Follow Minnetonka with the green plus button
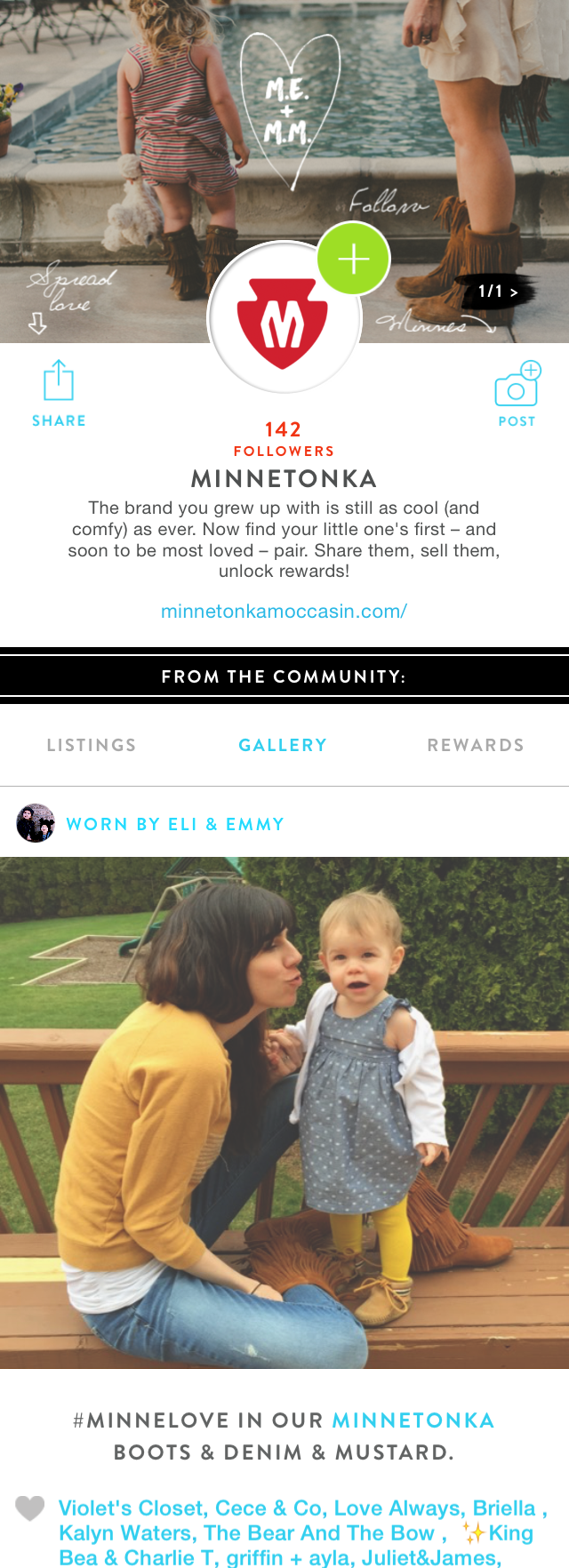The height and width of the screenshot is (1568, 569). pyautogui.click(x=353, y=259)
